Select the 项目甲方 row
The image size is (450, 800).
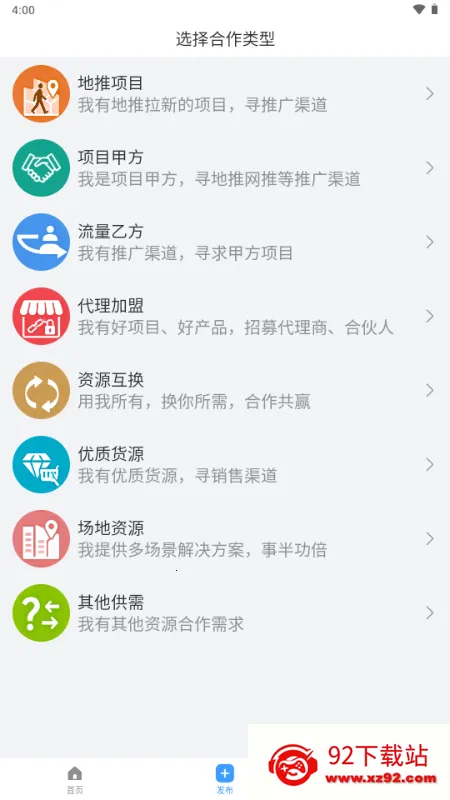point(225,168)
